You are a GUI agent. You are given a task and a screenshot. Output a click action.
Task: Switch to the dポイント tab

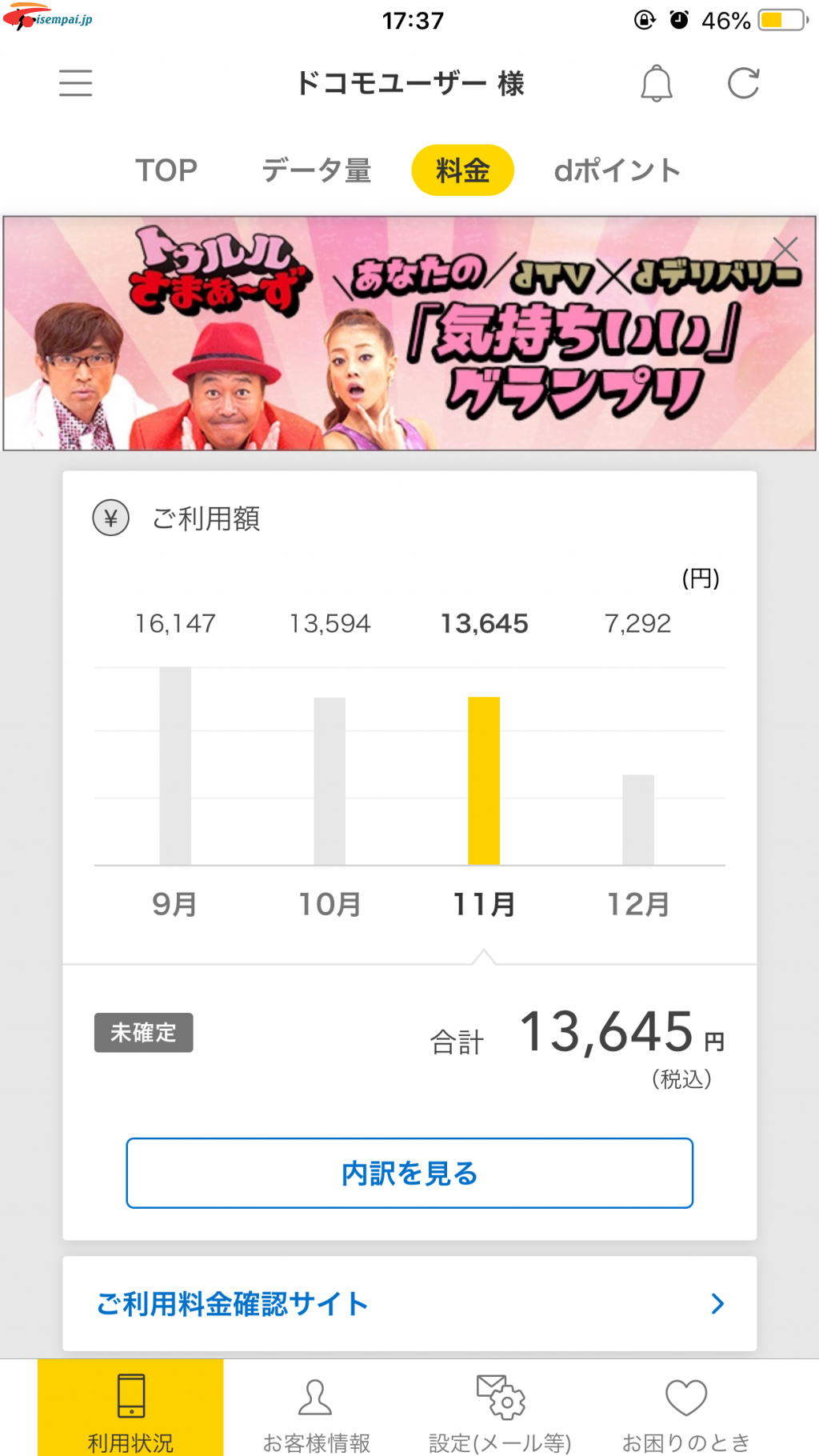coord(617,170)
